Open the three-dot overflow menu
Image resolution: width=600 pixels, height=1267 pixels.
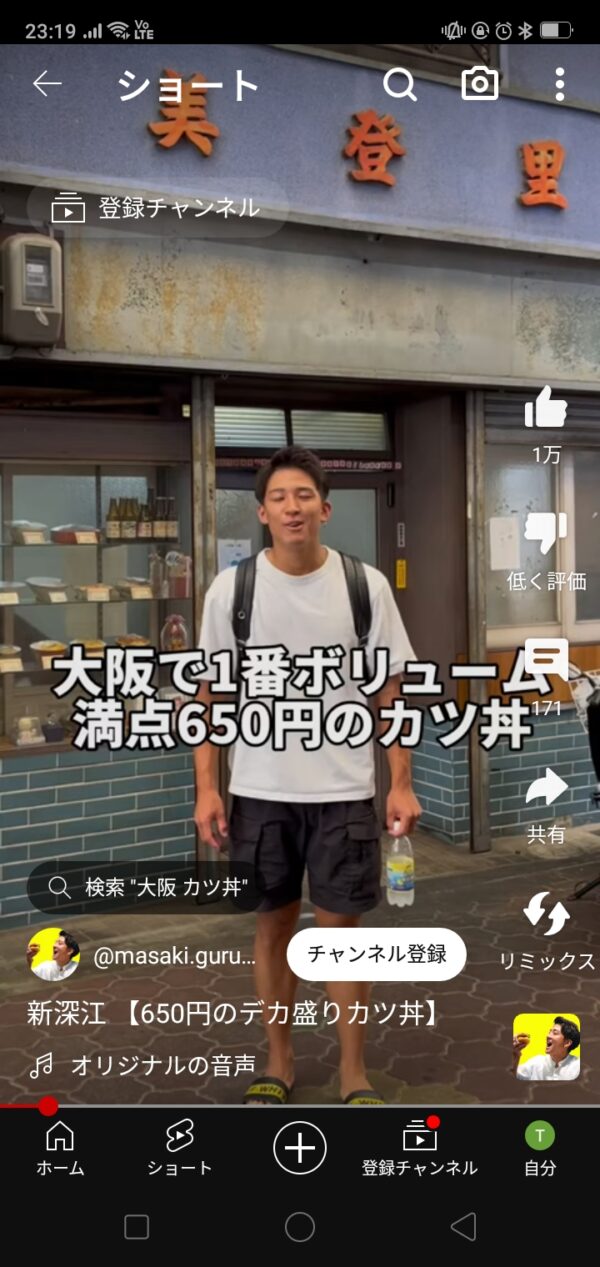tap(560, 85)
